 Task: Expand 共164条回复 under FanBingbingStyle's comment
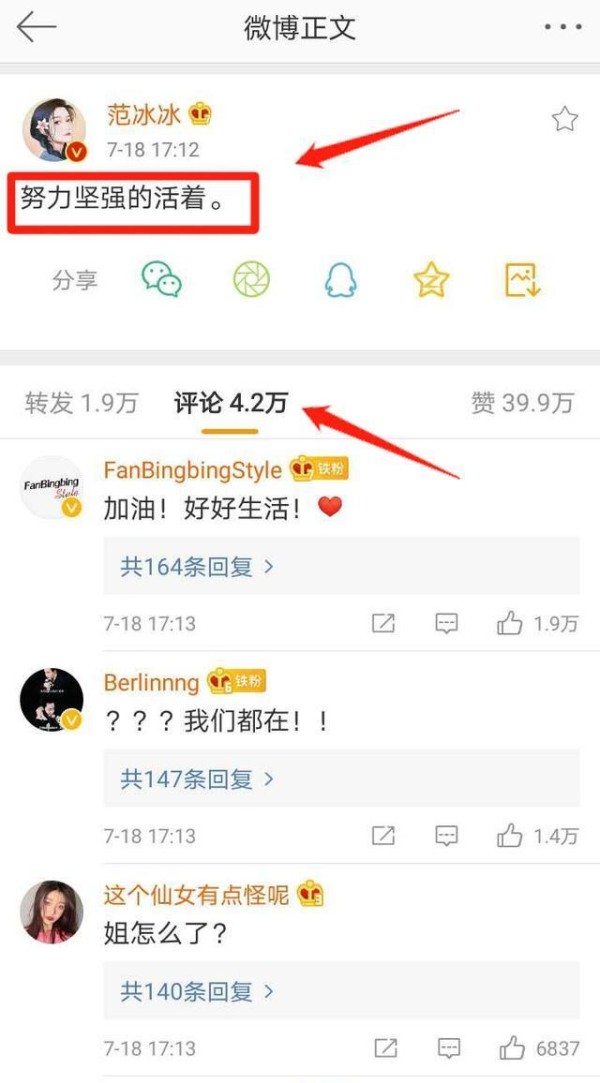197,567
